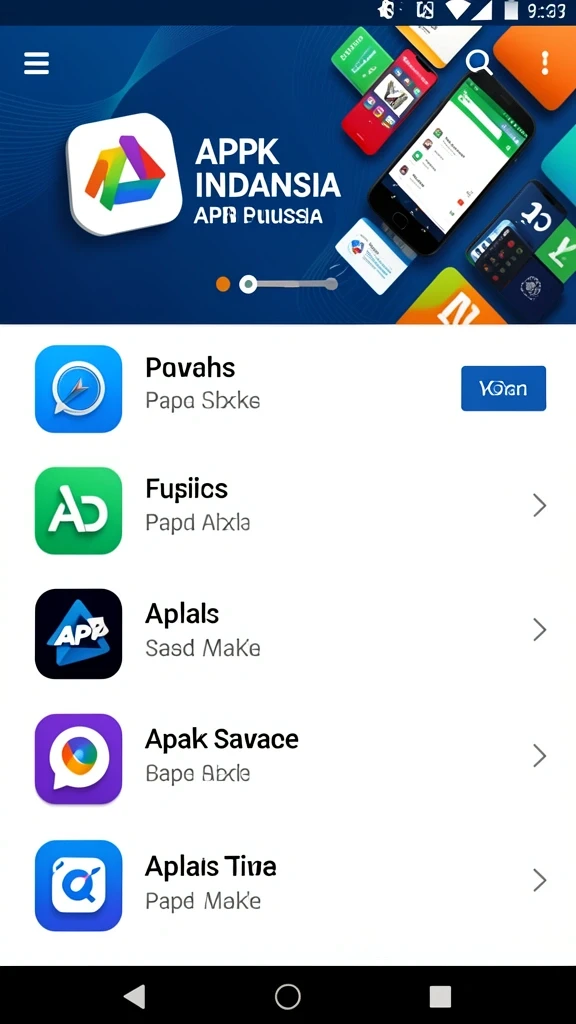The width and height of the screenshot is (576, 1024).
Task: Open the Apak Savace entry
Action: click(288, 759)
